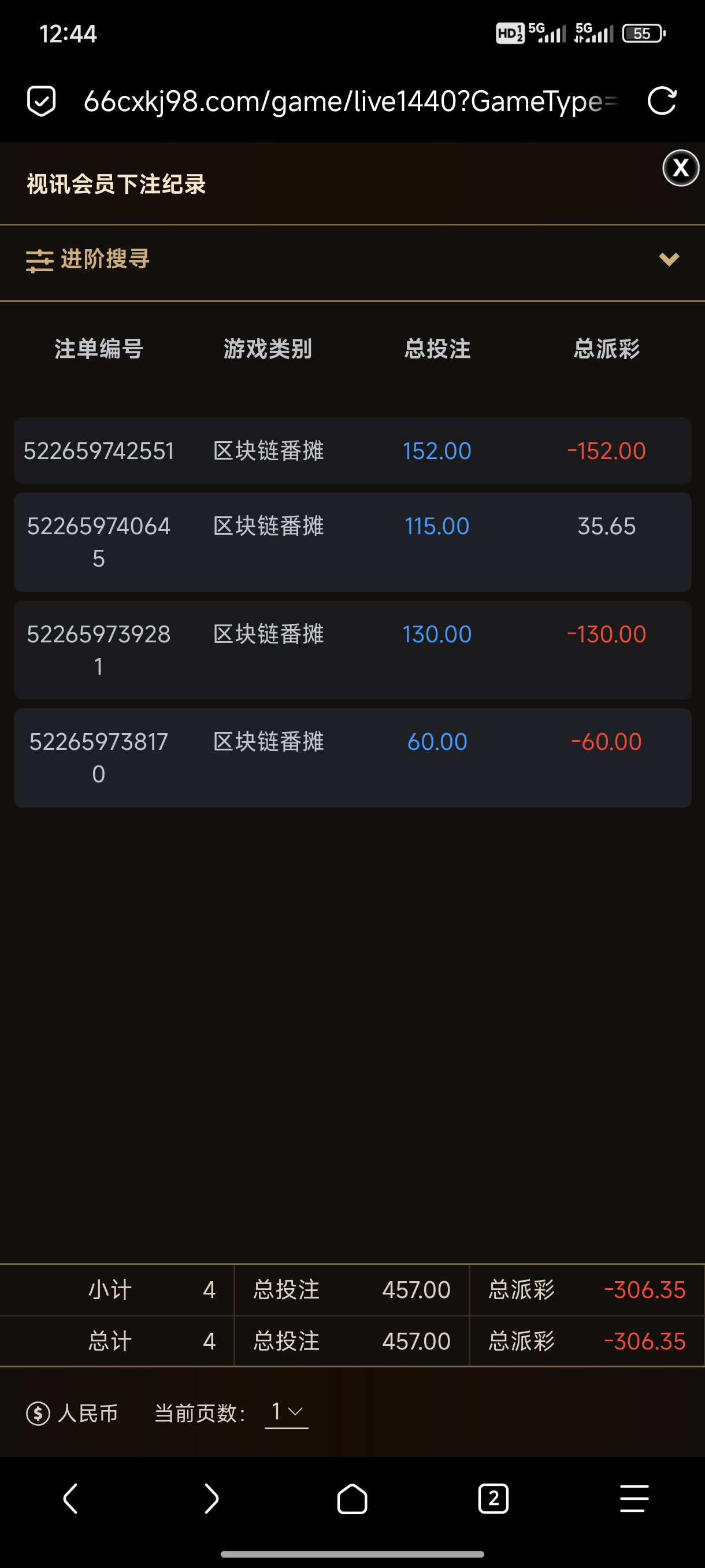Tap the security shield icon in address bar
This screenshot has height=1568, width=705.
[42, 100]
